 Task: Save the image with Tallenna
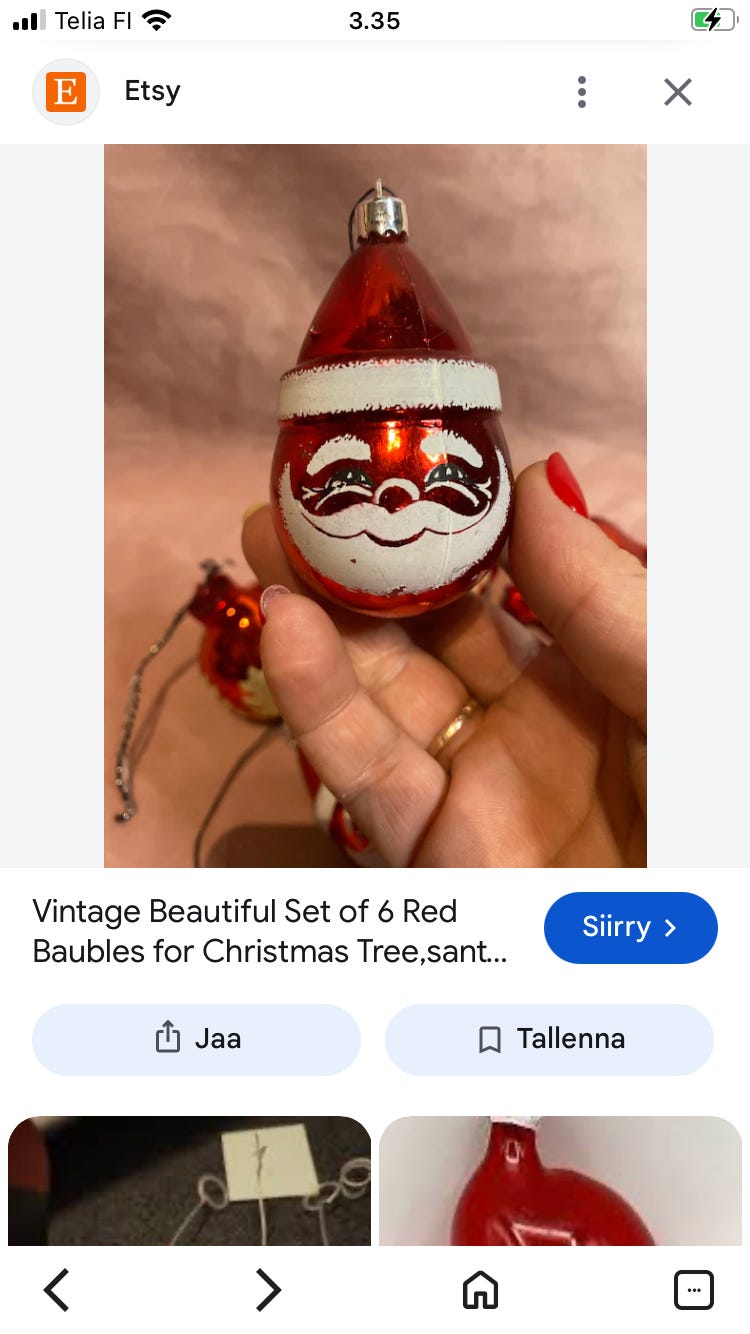[549, 1039]
